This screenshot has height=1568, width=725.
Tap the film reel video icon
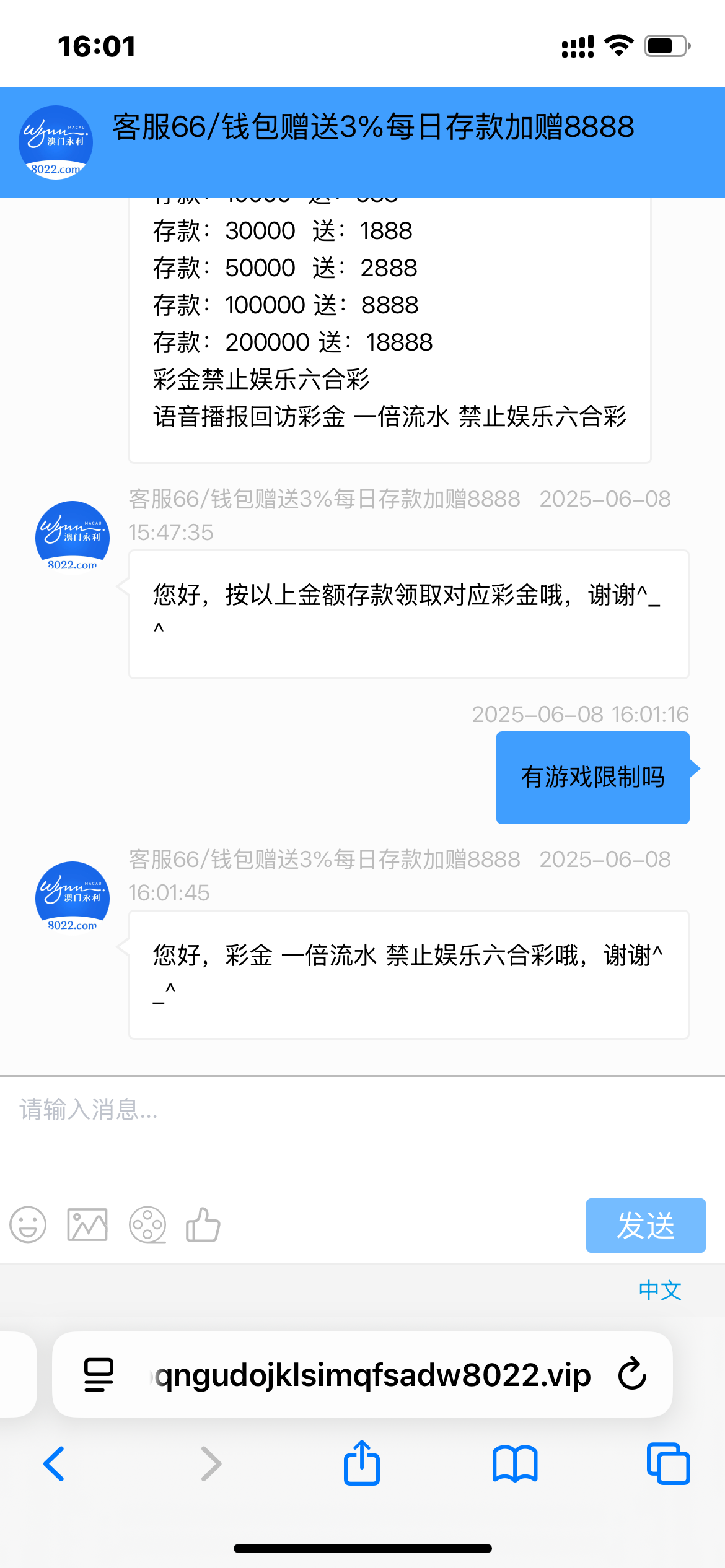[147, 1224]
